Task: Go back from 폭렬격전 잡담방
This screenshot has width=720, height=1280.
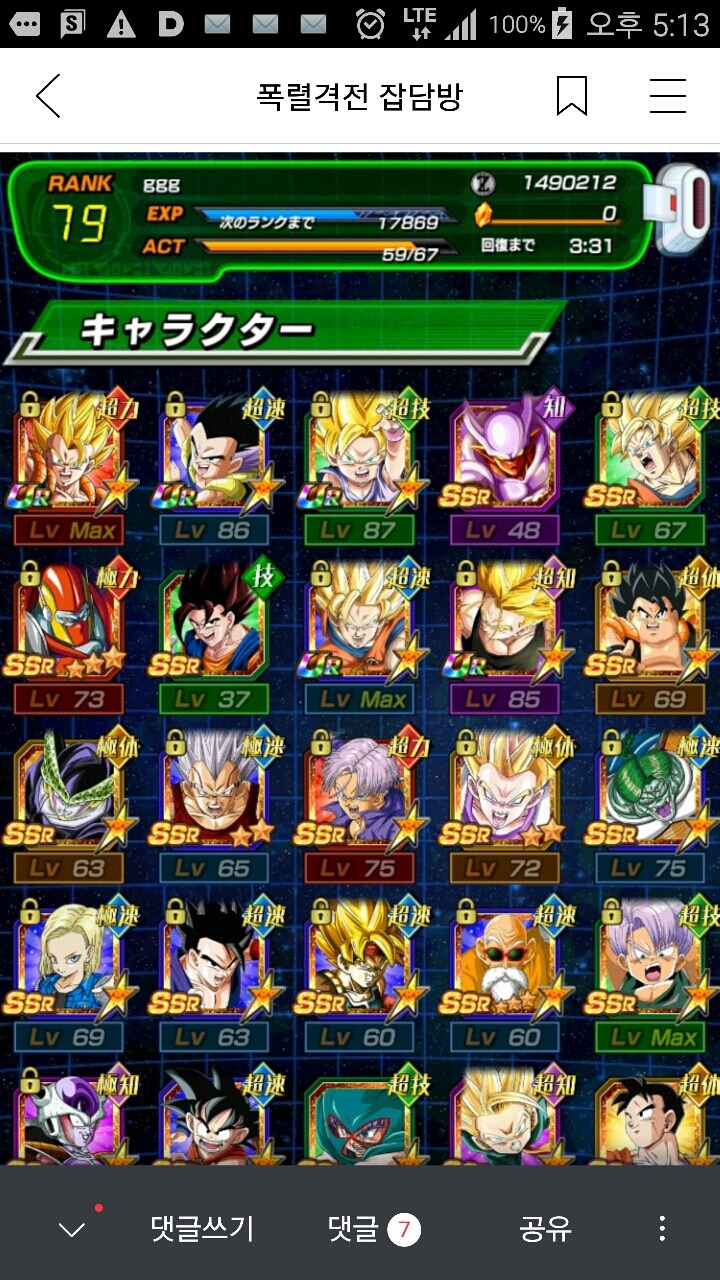Action: tap(48, 97)
